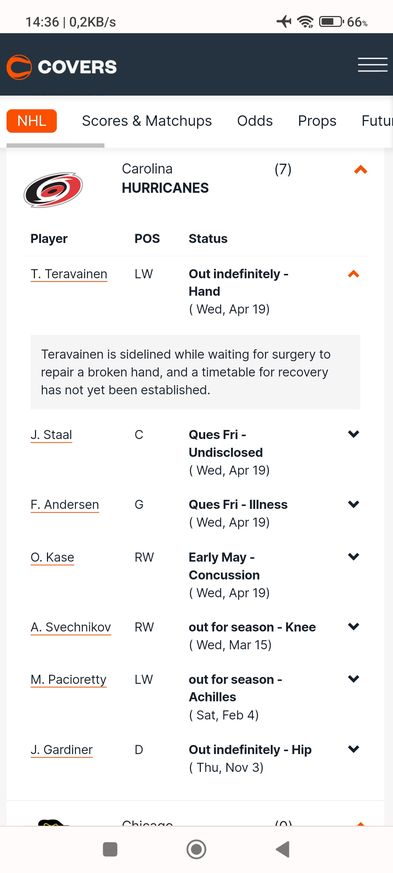This screenshot has height=873, width=393.
Task: Tap the Covers logo
Action: (x=62, y=67)
